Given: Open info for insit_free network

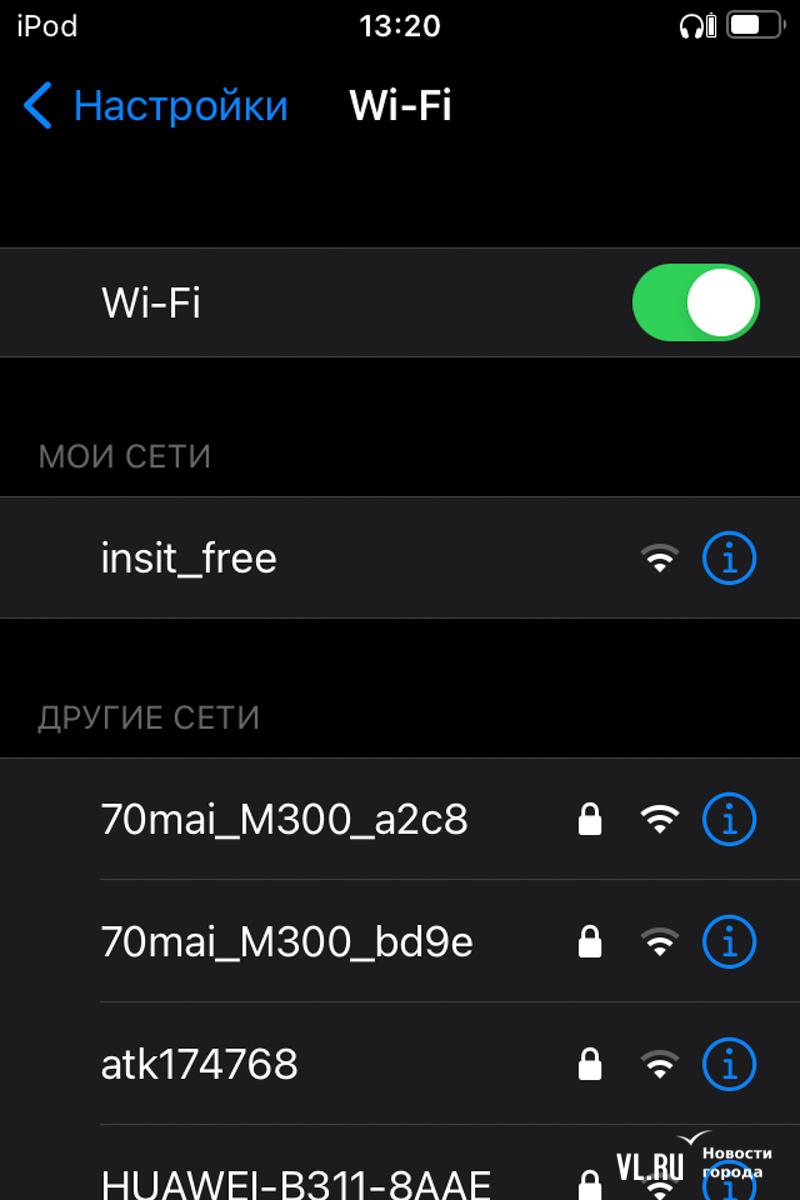Looking at the screenshot, I should [x=729, y=558].
